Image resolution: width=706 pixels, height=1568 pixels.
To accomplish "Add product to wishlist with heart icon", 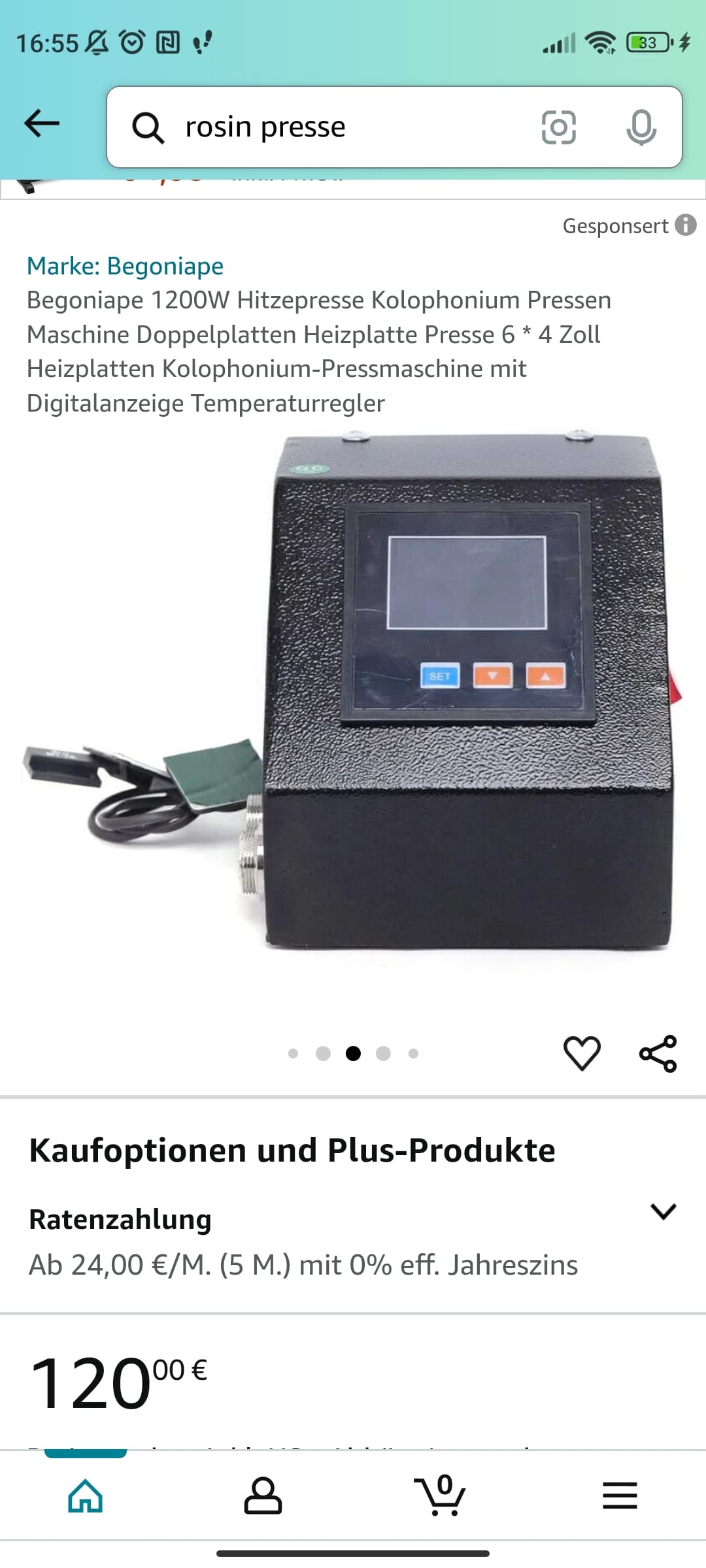I will click(582, 1053).
